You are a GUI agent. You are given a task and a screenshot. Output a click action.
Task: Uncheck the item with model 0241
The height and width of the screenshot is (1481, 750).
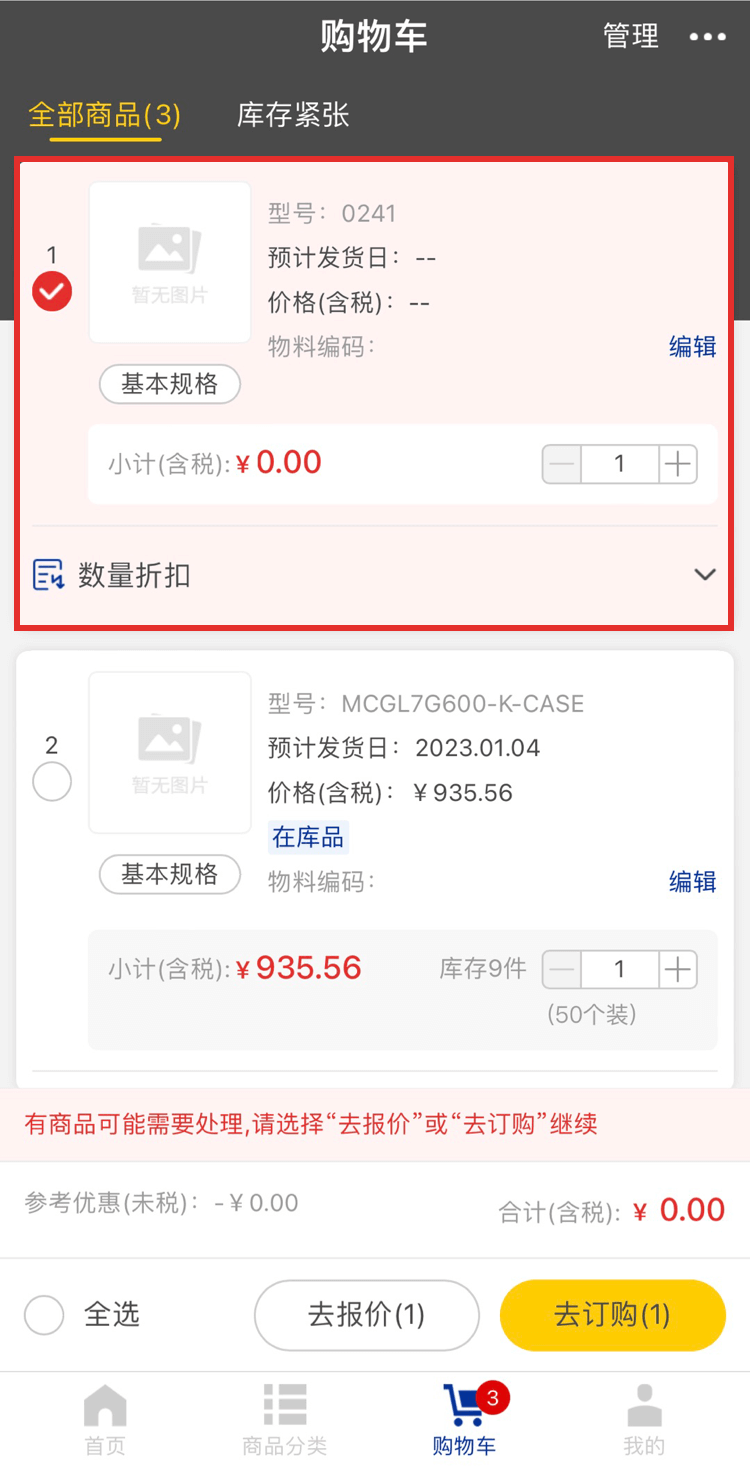click(52, 292)
